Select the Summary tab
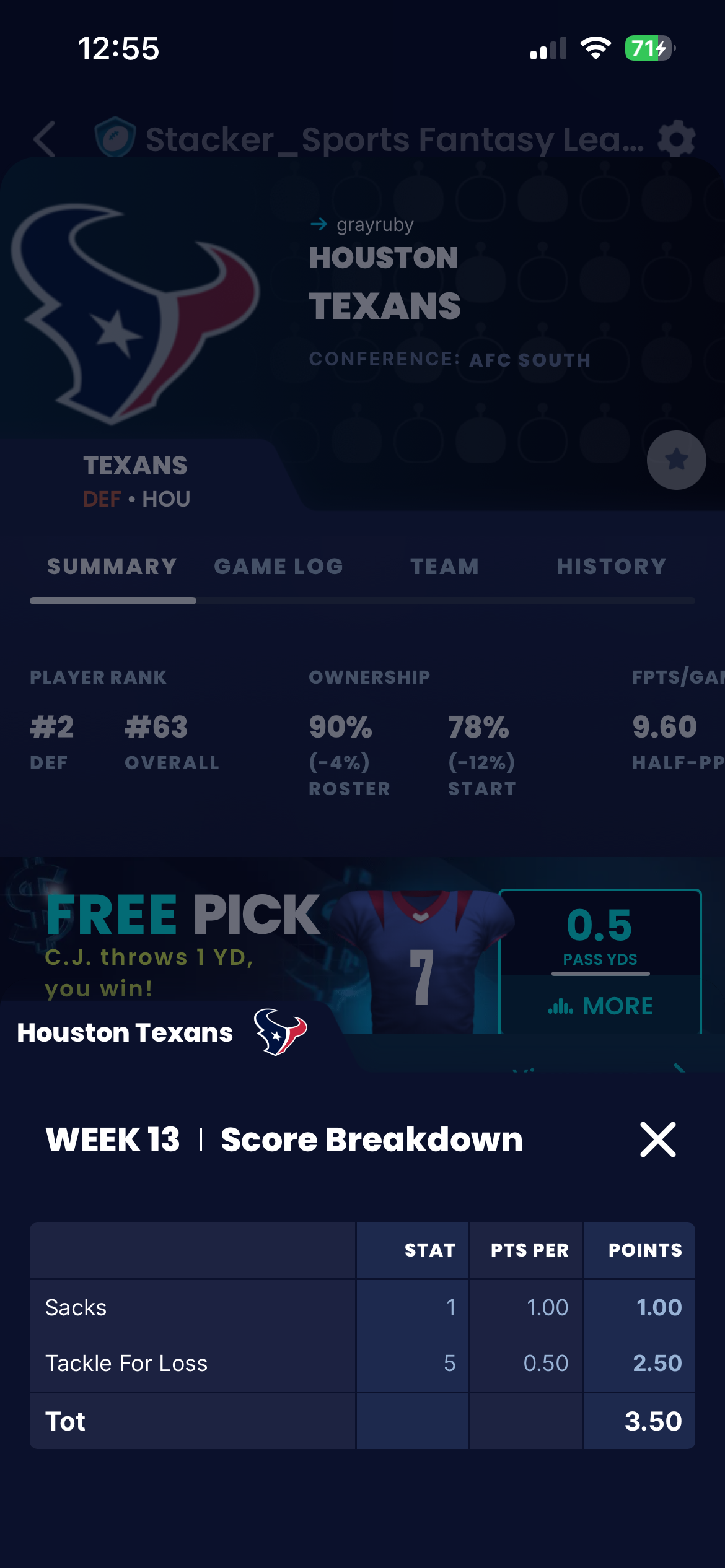This screenshot has height=1568, width=725. pos(112,567)
